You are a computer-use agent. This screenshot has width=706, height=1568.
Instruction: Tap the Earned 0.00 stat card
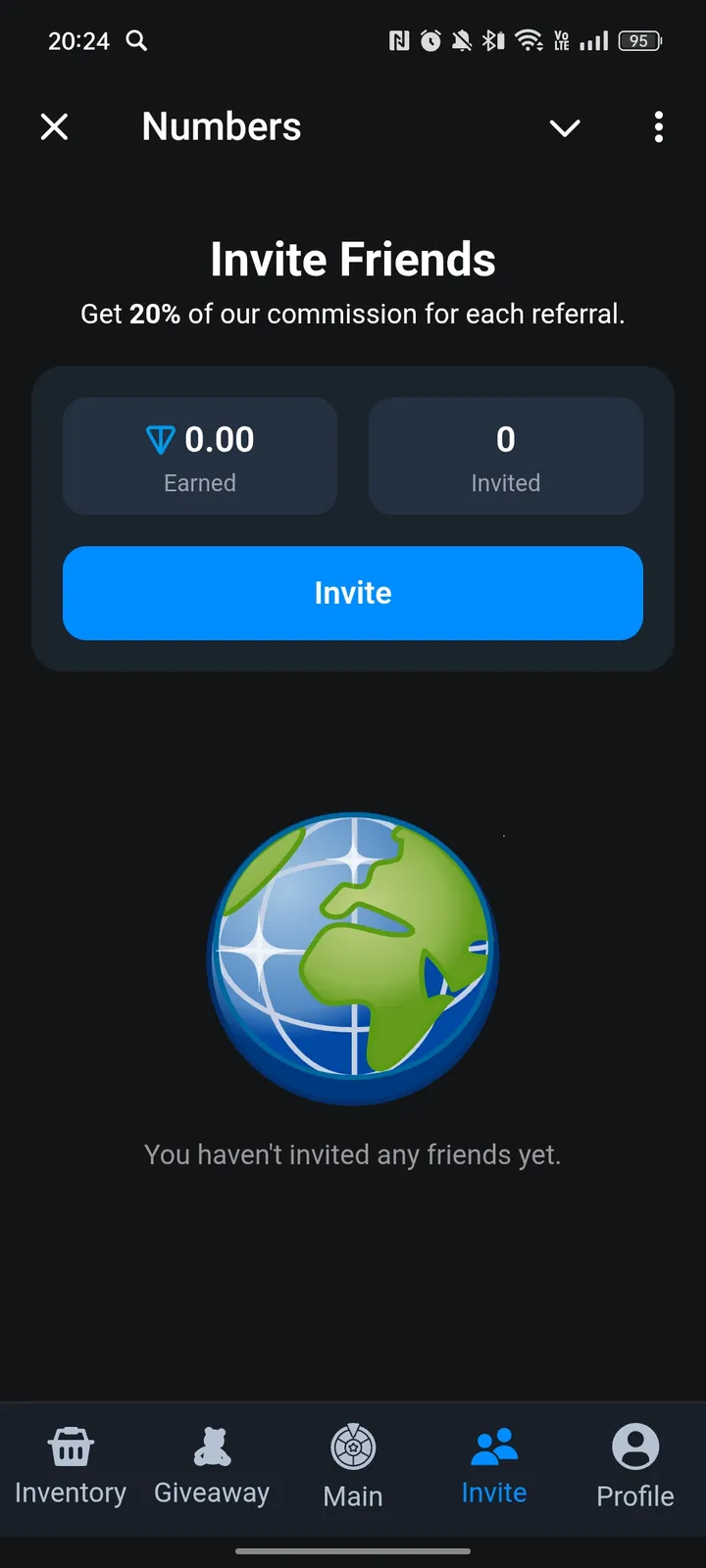click(200, 456)
